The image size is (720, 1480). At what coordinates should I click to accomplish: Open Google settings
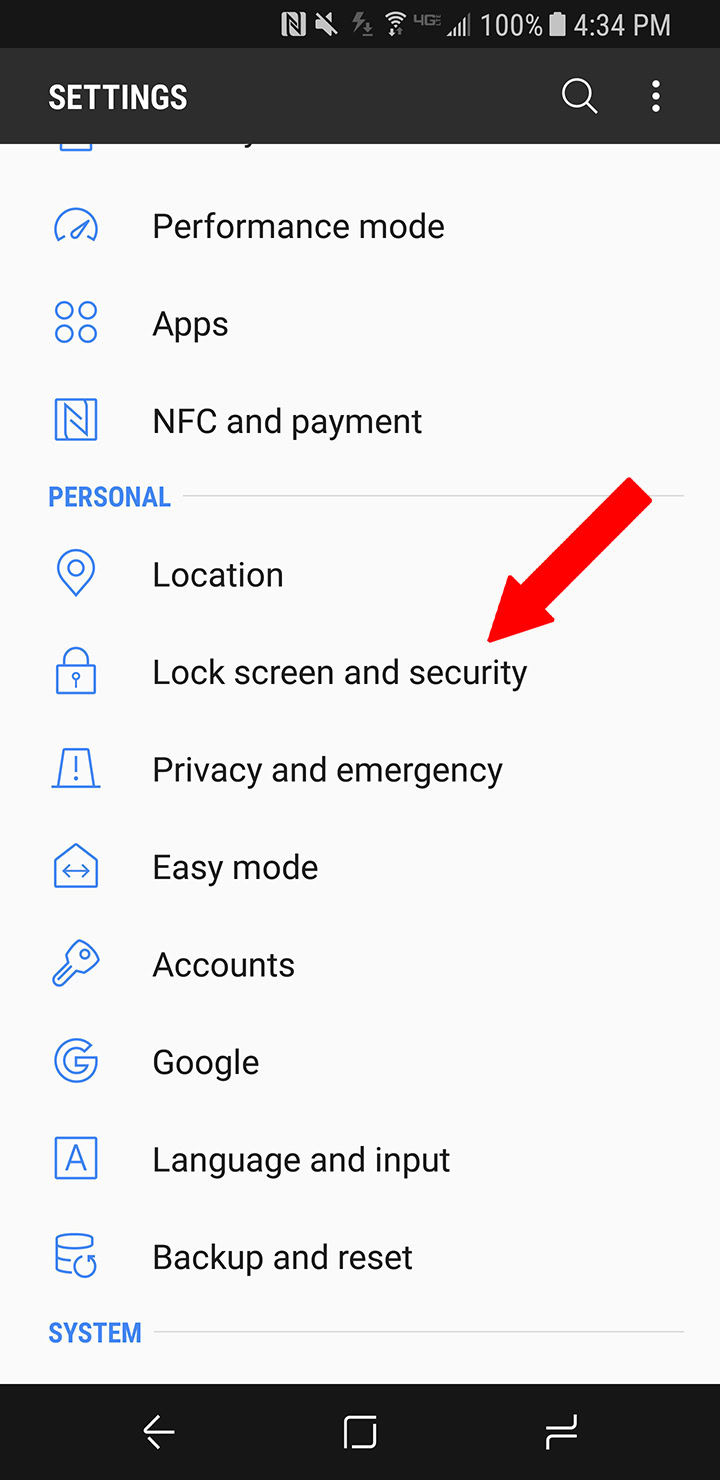(x=360, y=1062)
